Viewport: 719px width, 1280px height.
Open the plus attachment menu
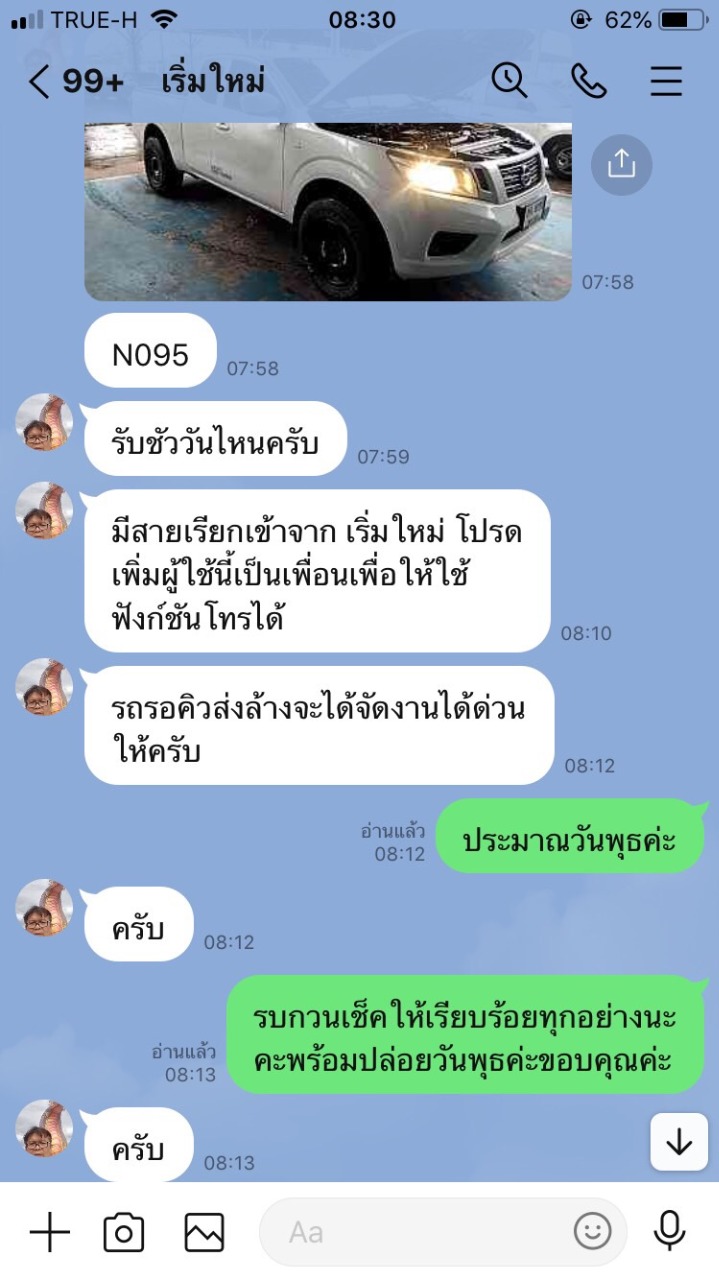[49, 1232]
